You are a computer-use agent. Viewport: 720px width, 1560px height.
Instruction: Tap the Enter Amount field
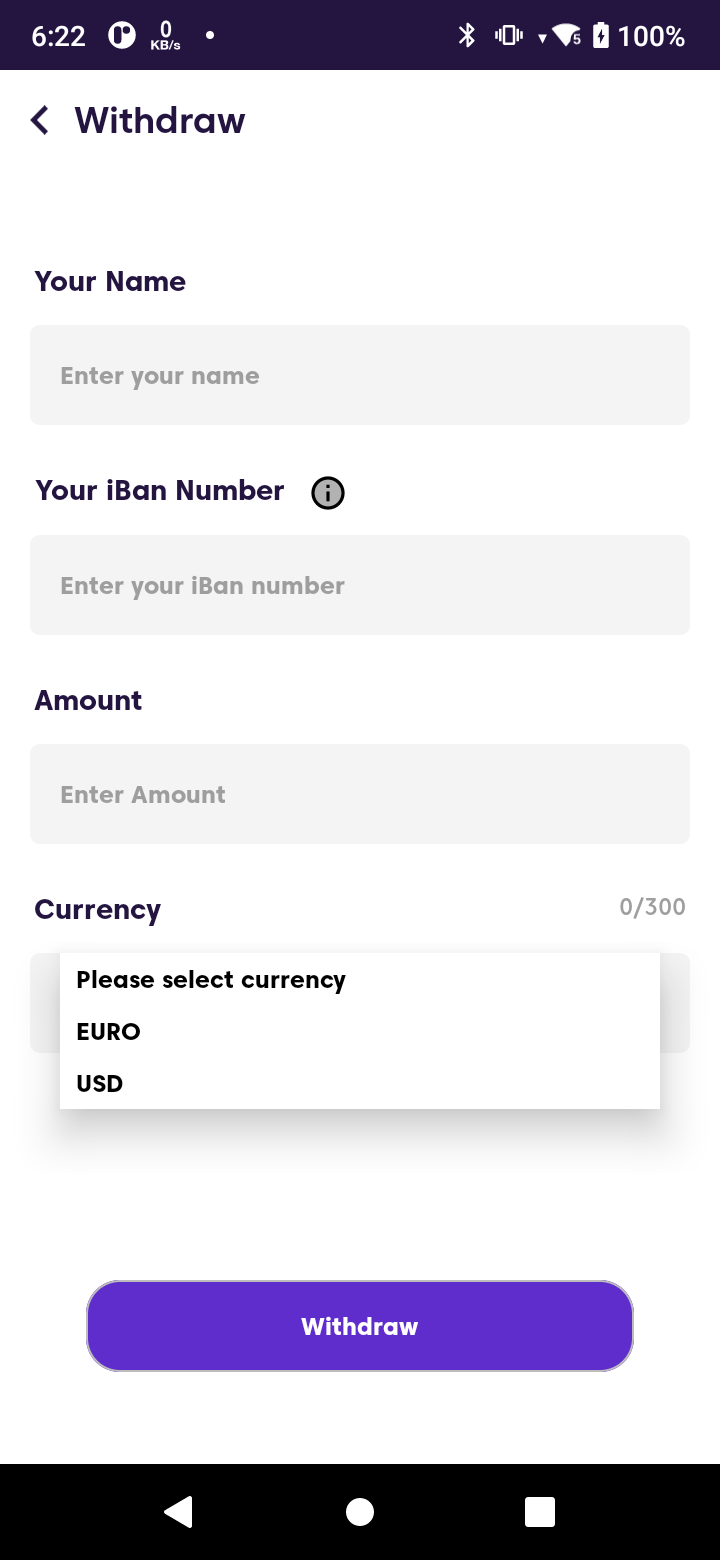360,794
